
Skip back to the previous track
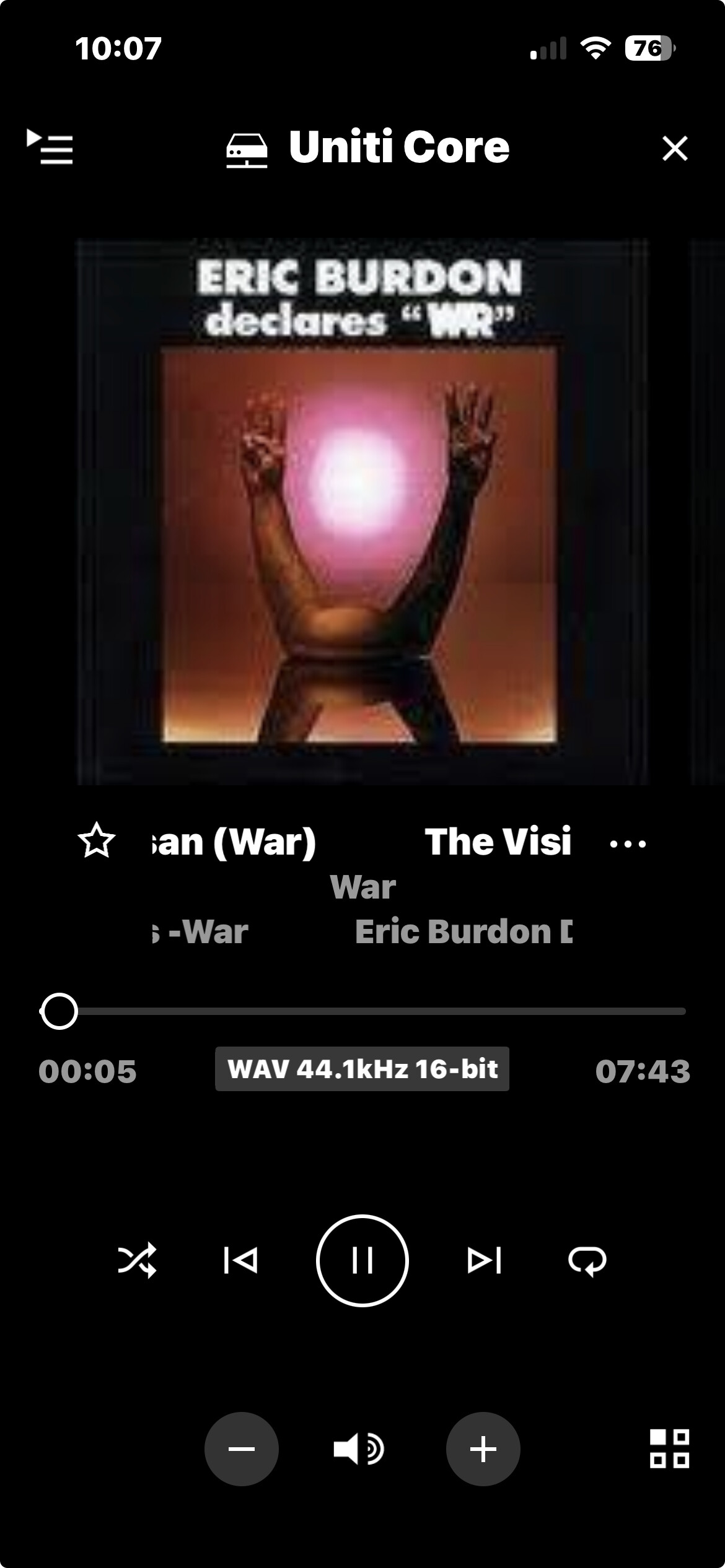[240, 1260]
